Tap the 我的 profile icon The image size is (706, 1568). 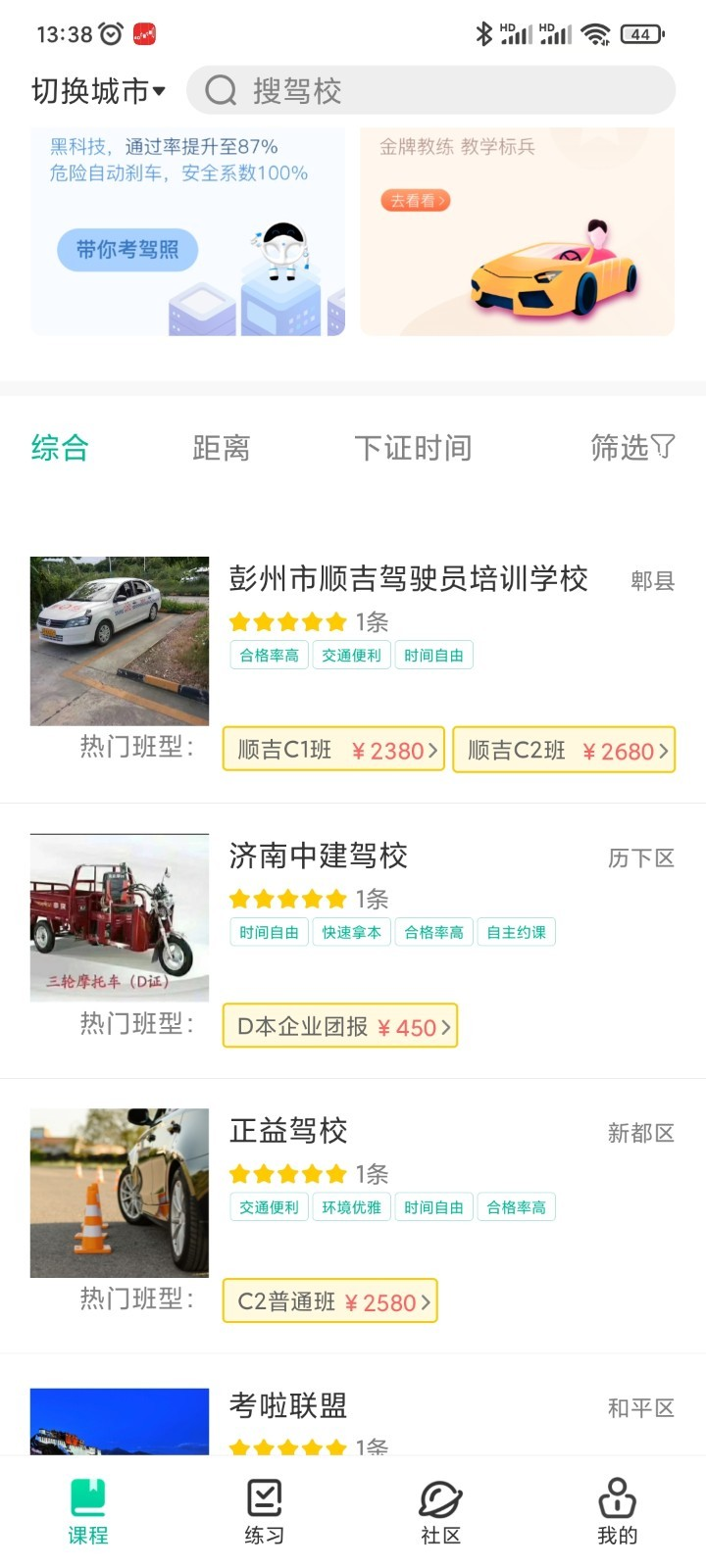point(616,1497)
